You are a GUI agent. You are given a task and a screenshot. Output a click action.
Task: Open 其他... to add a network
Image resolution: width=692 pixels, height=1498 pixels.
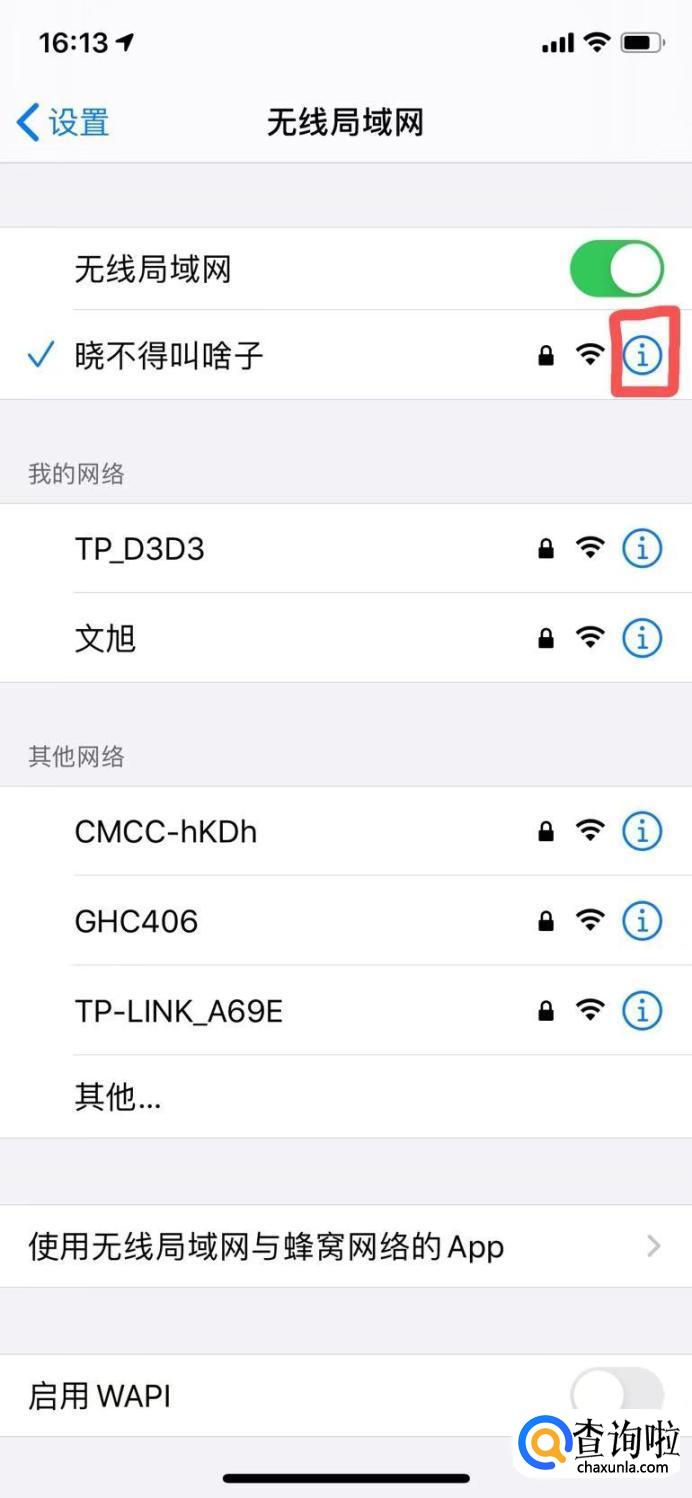pos(118,1097)
